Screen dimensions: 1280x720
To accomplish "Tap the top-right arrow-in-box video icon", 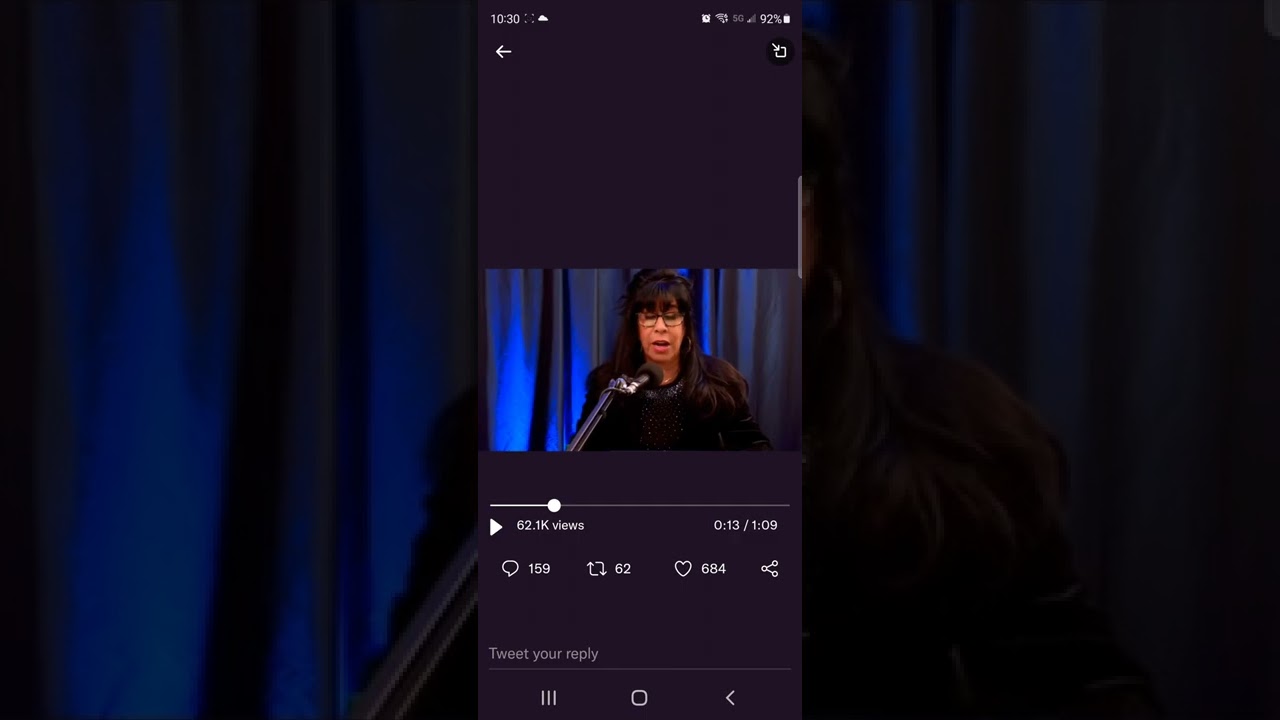I will pyautogui.click(x=779, y=51).
